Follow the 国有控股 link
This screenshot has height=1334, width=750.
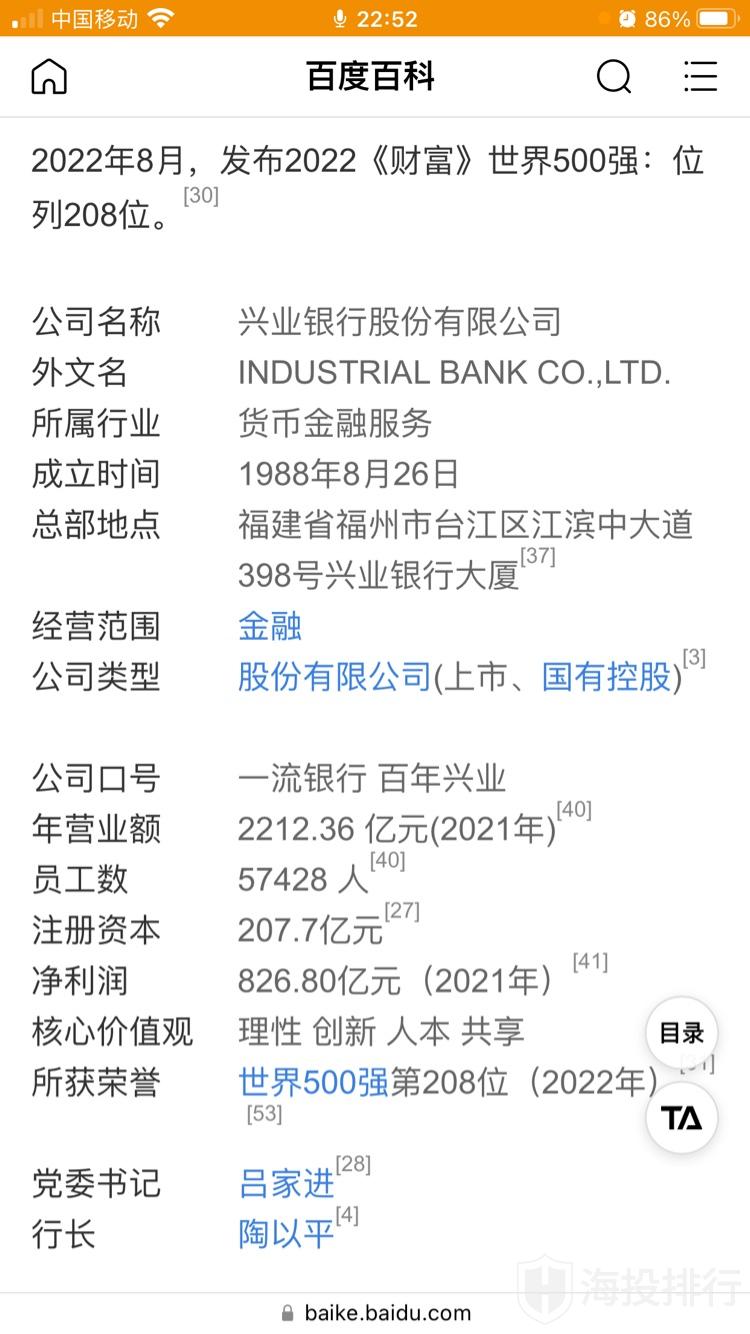point(606,678)
